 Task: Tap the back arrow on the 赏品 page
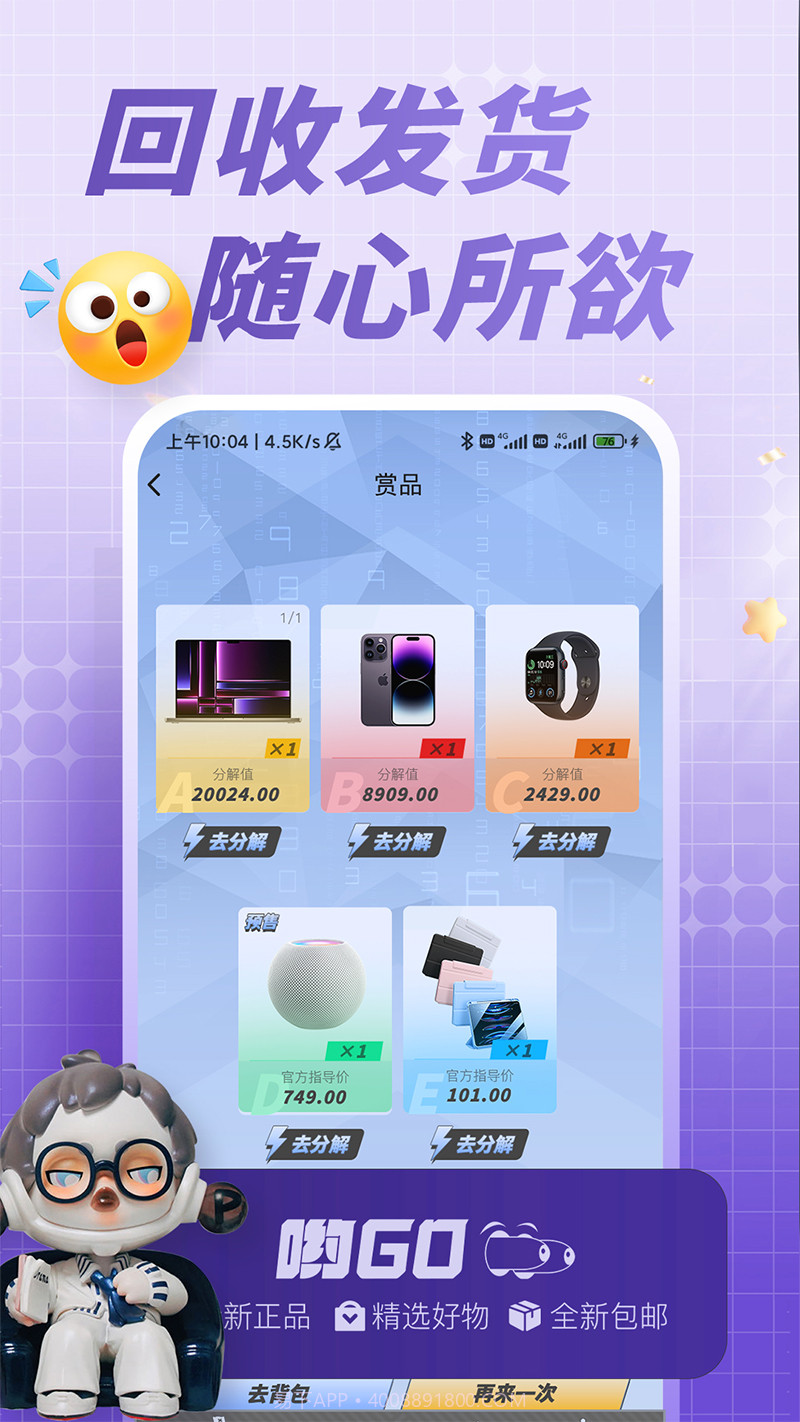coord(153,484)
